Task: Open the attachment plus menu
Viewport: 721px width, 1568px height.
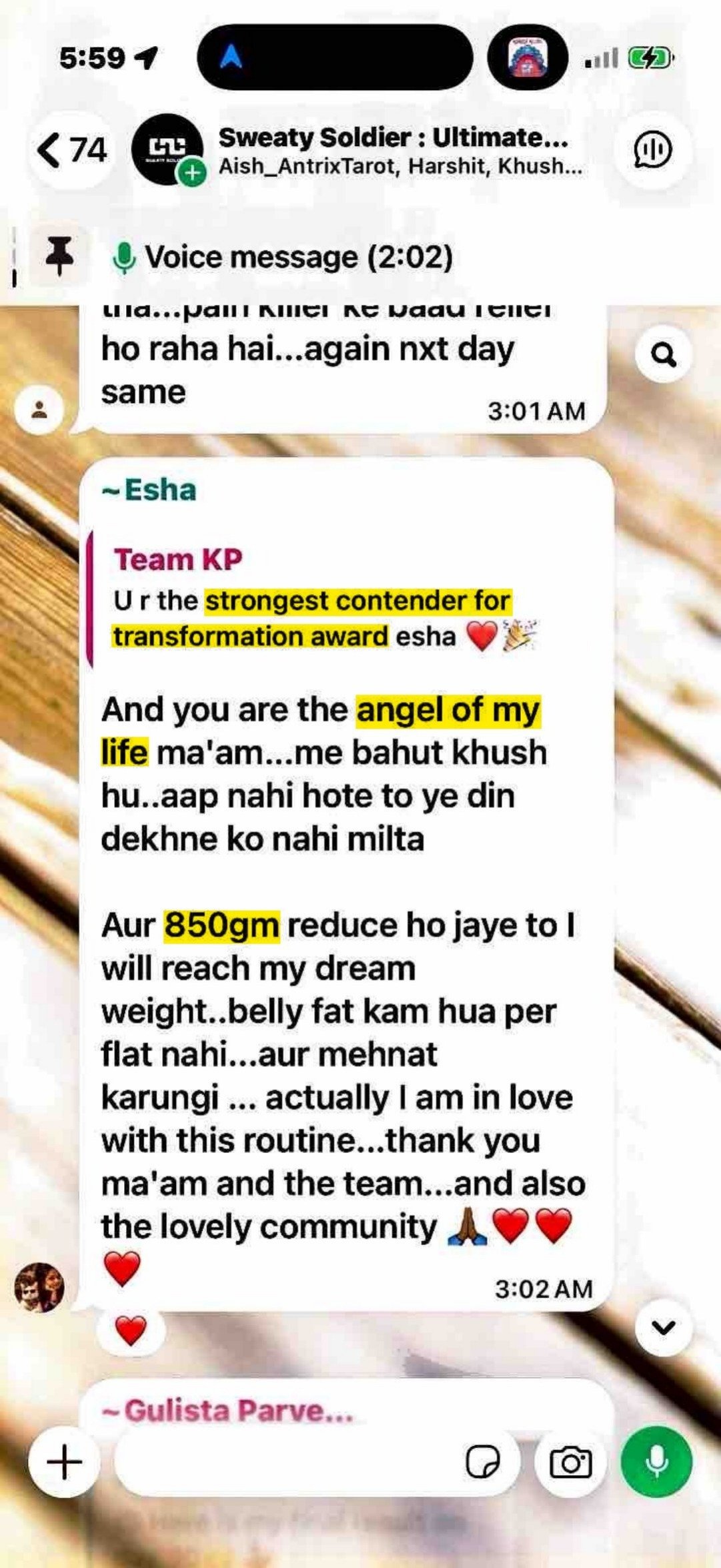Action: point(64,1463)
